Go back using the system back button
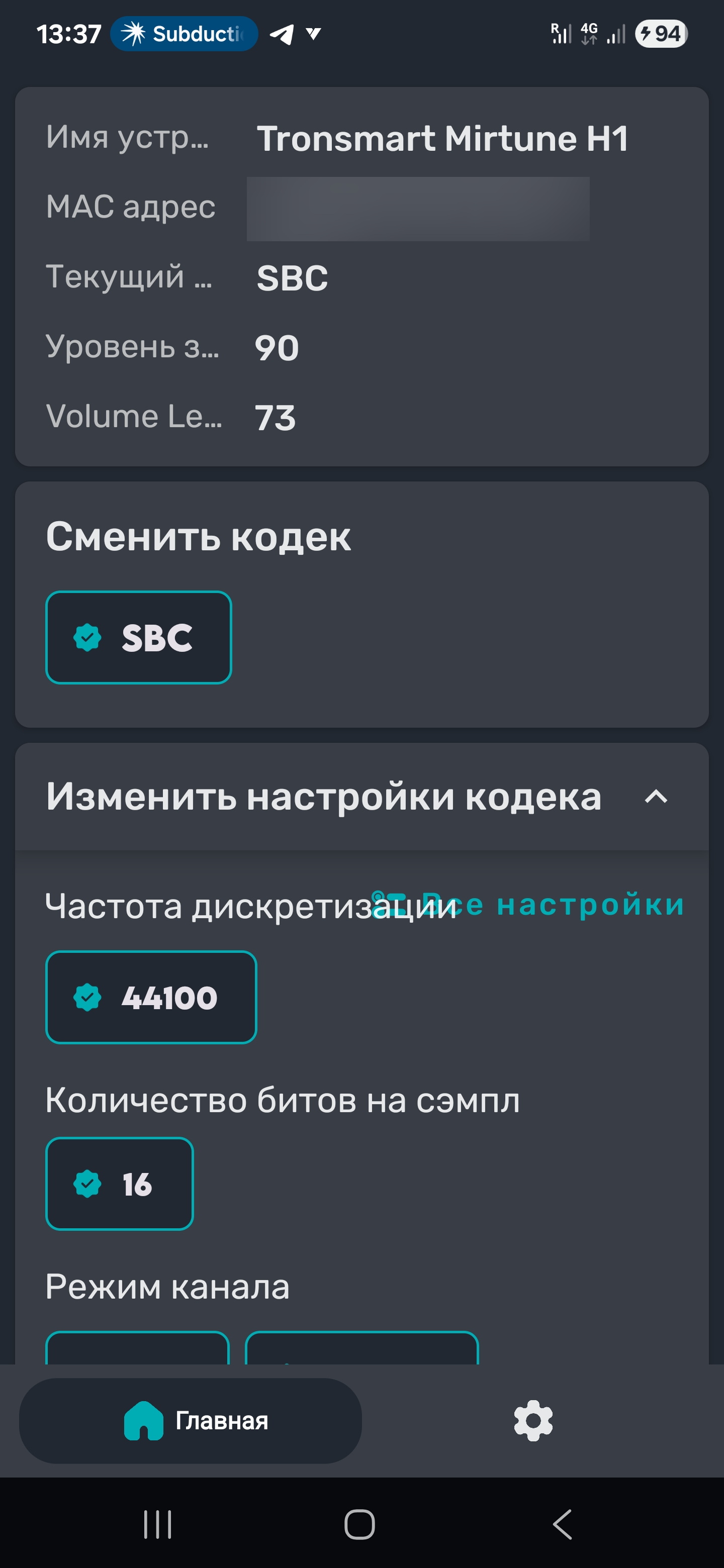 (x=562, y=1524)
